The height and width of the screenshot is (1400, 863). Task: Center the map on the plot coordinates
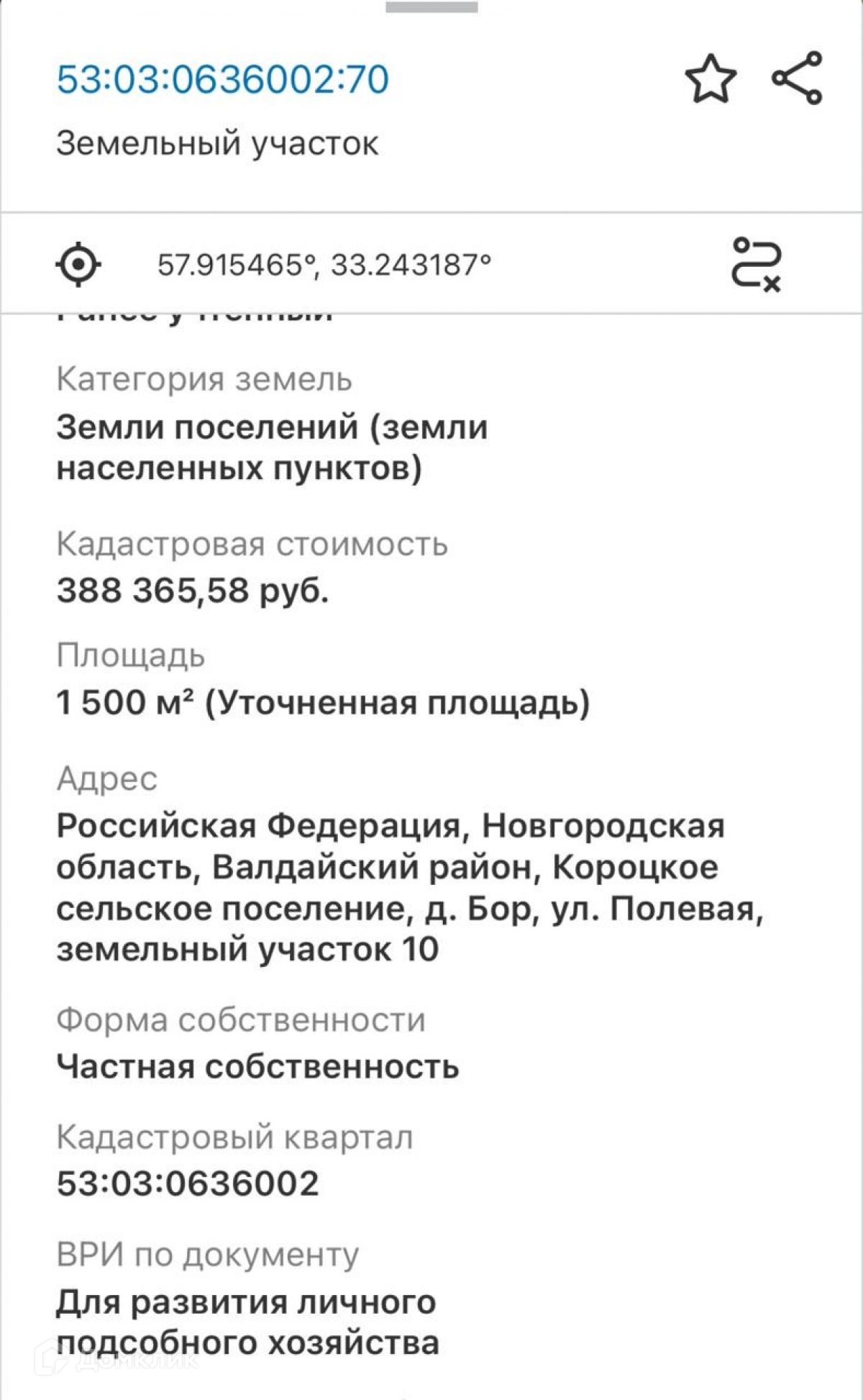point(78,265)
